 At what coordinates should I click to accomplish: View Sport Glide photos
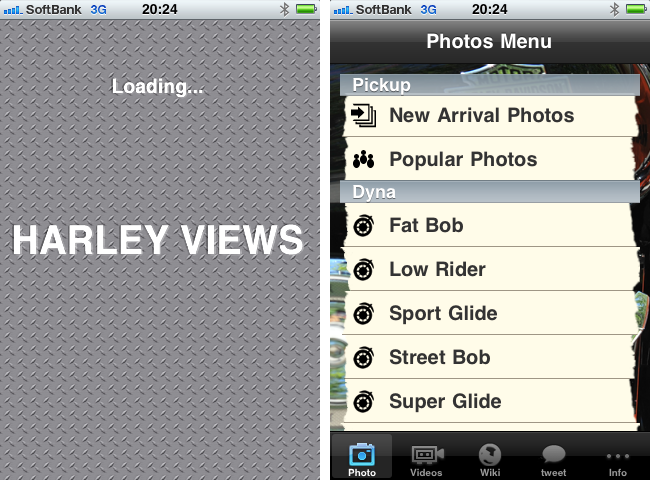tap(443, 314)
